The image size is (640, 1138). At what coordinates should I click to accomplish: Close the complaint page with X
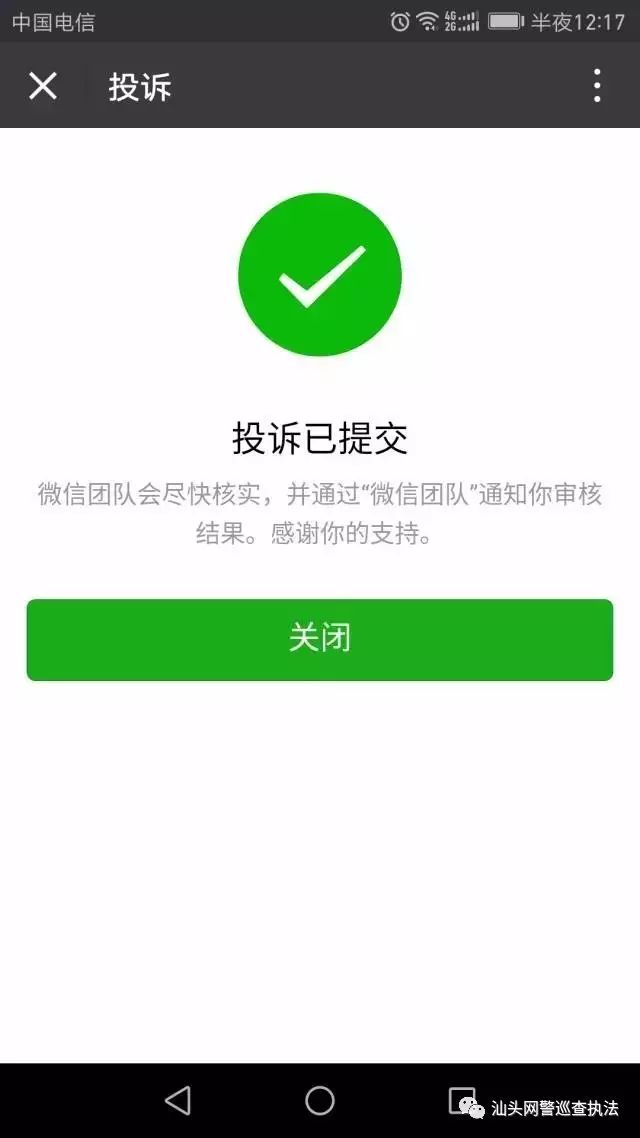[43, 86]
